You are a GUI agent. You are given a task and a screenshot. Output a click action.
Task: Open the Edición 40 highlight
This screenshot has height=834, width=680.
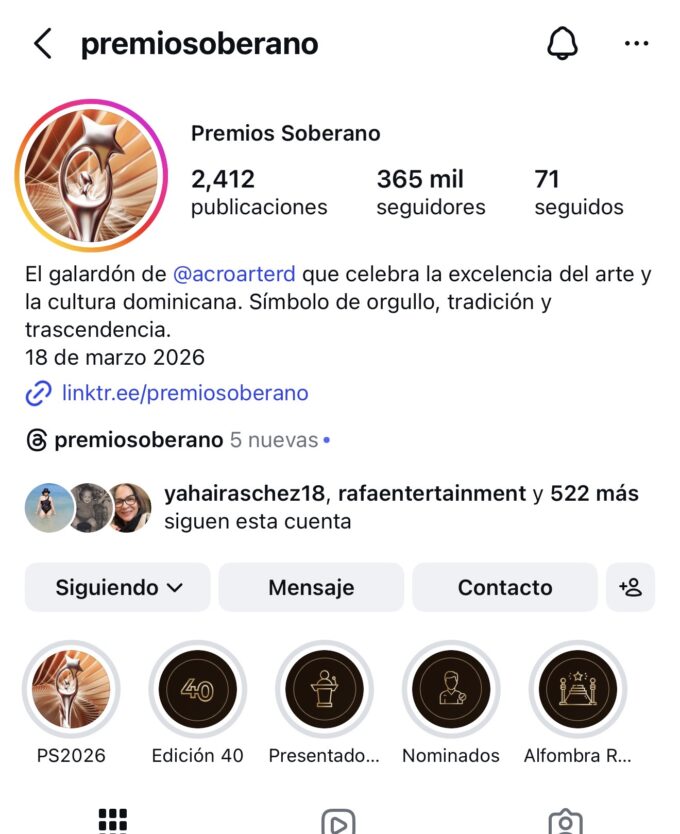[x=197, y=690]
